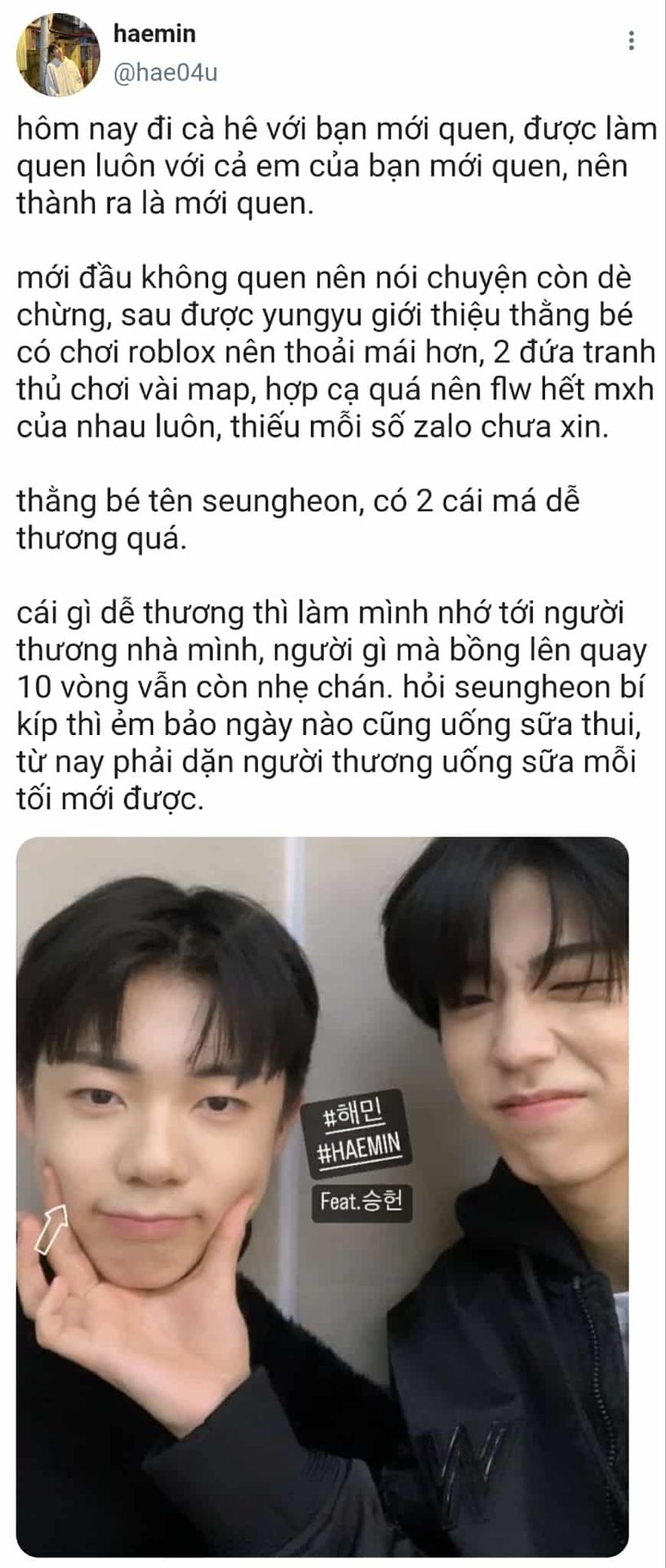View the @hae04u profile
The height and width of the screenshot is (1568, 666).
pos(165,73)
